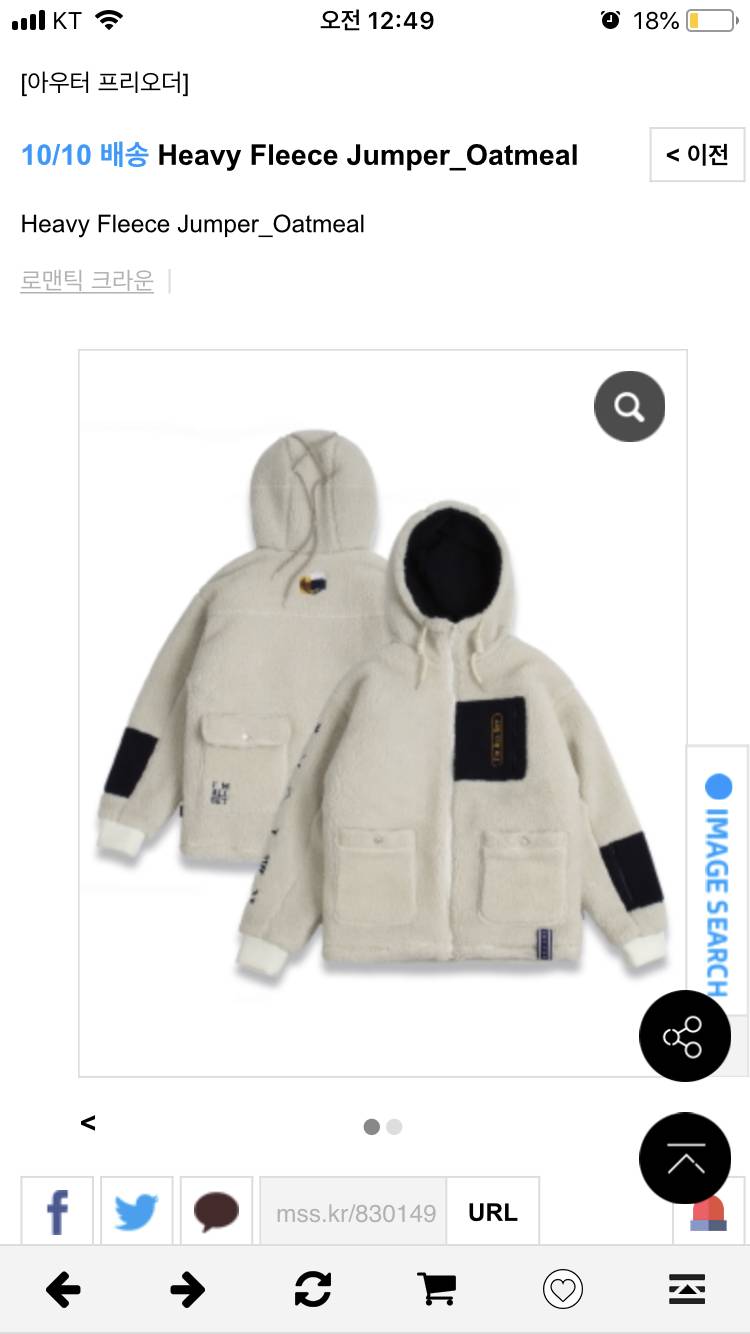Select the second image page dot

394,1127
